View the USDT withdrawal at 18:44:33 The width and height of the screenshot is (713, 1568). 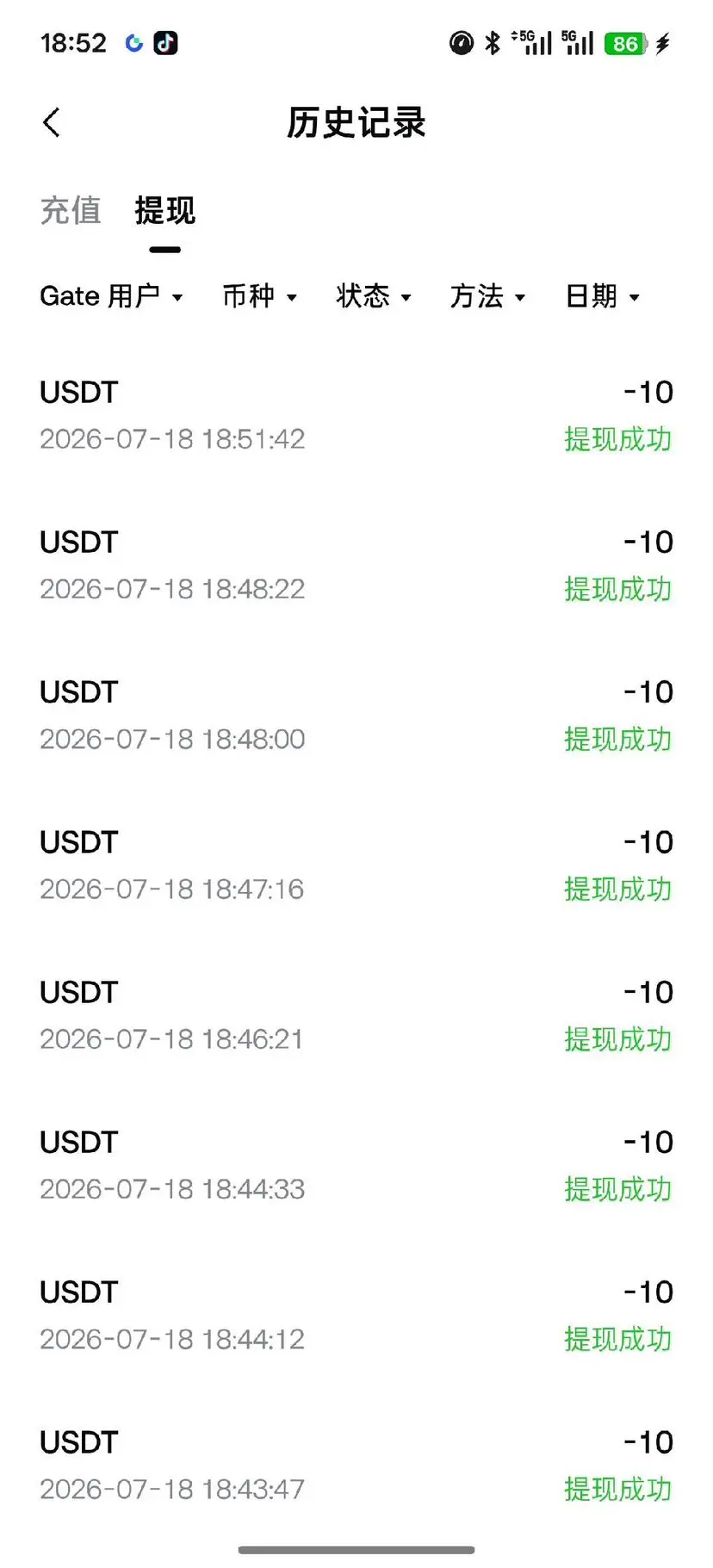[x=356, y=1164]
